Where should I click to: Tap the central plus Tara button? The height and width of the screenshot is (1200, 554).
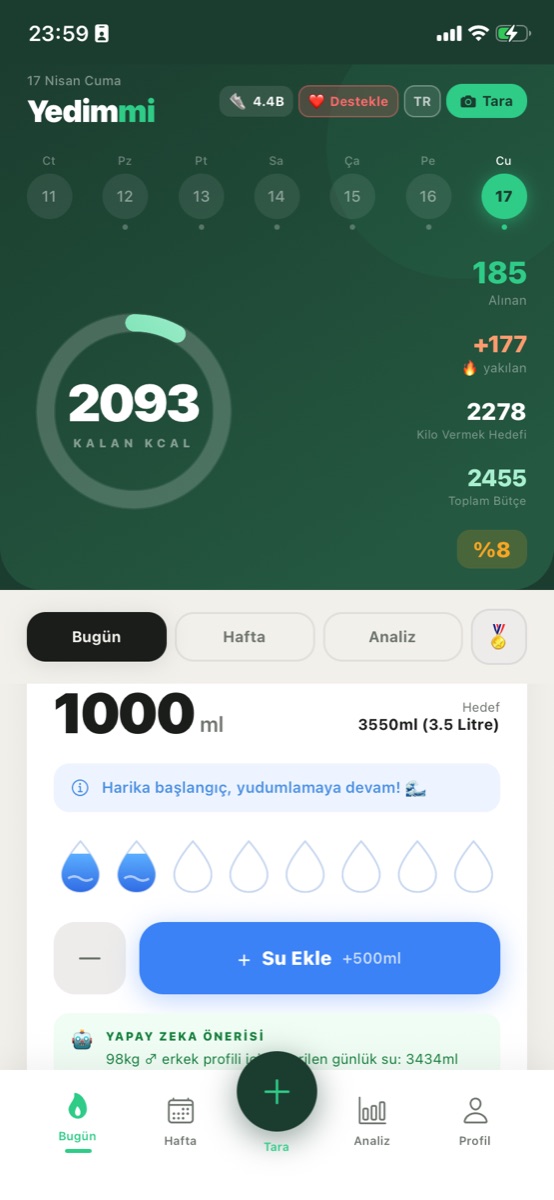pos(277,1092)
